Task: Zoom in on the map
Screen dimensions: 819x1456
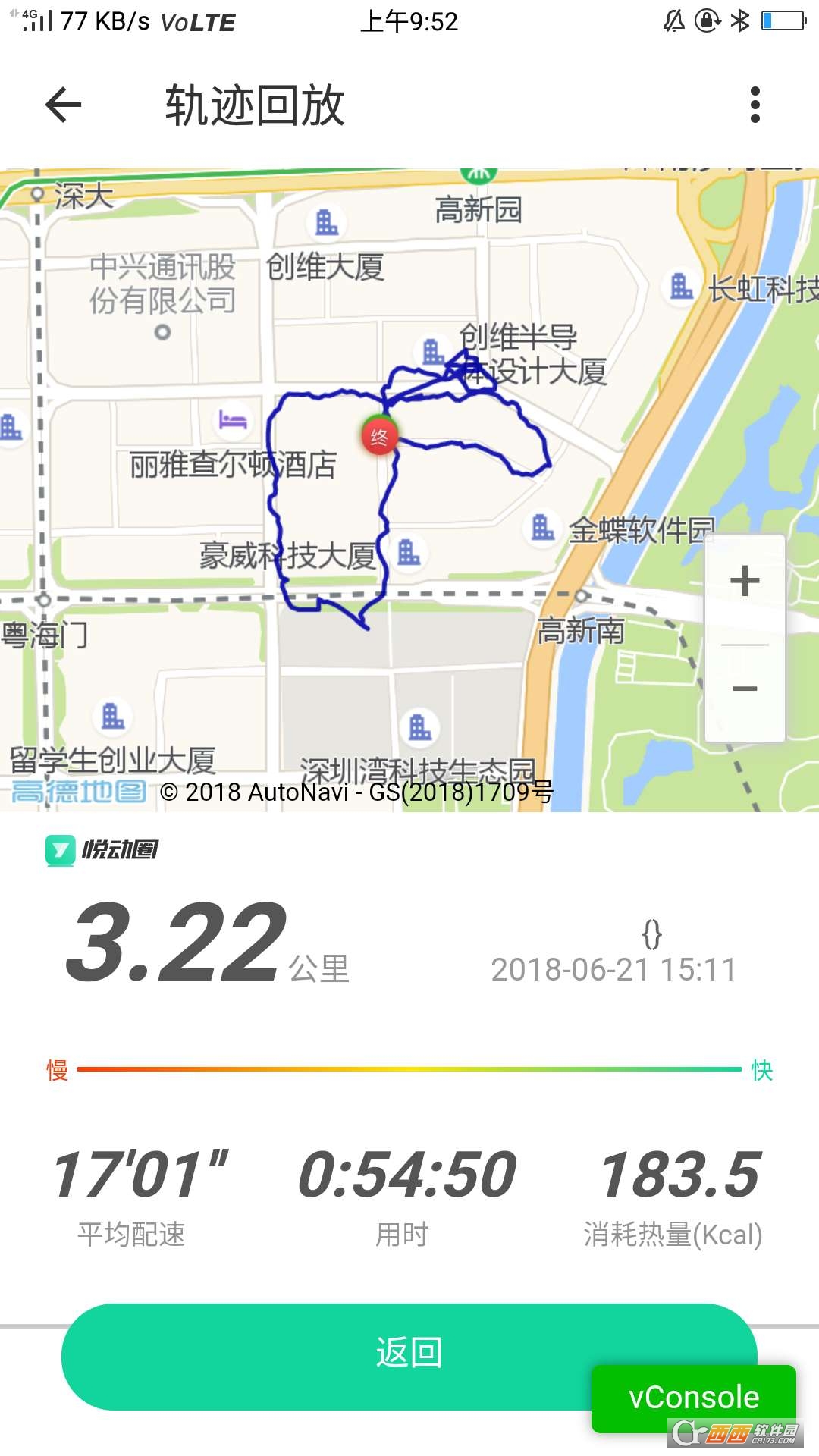Action: click(745, 582)
